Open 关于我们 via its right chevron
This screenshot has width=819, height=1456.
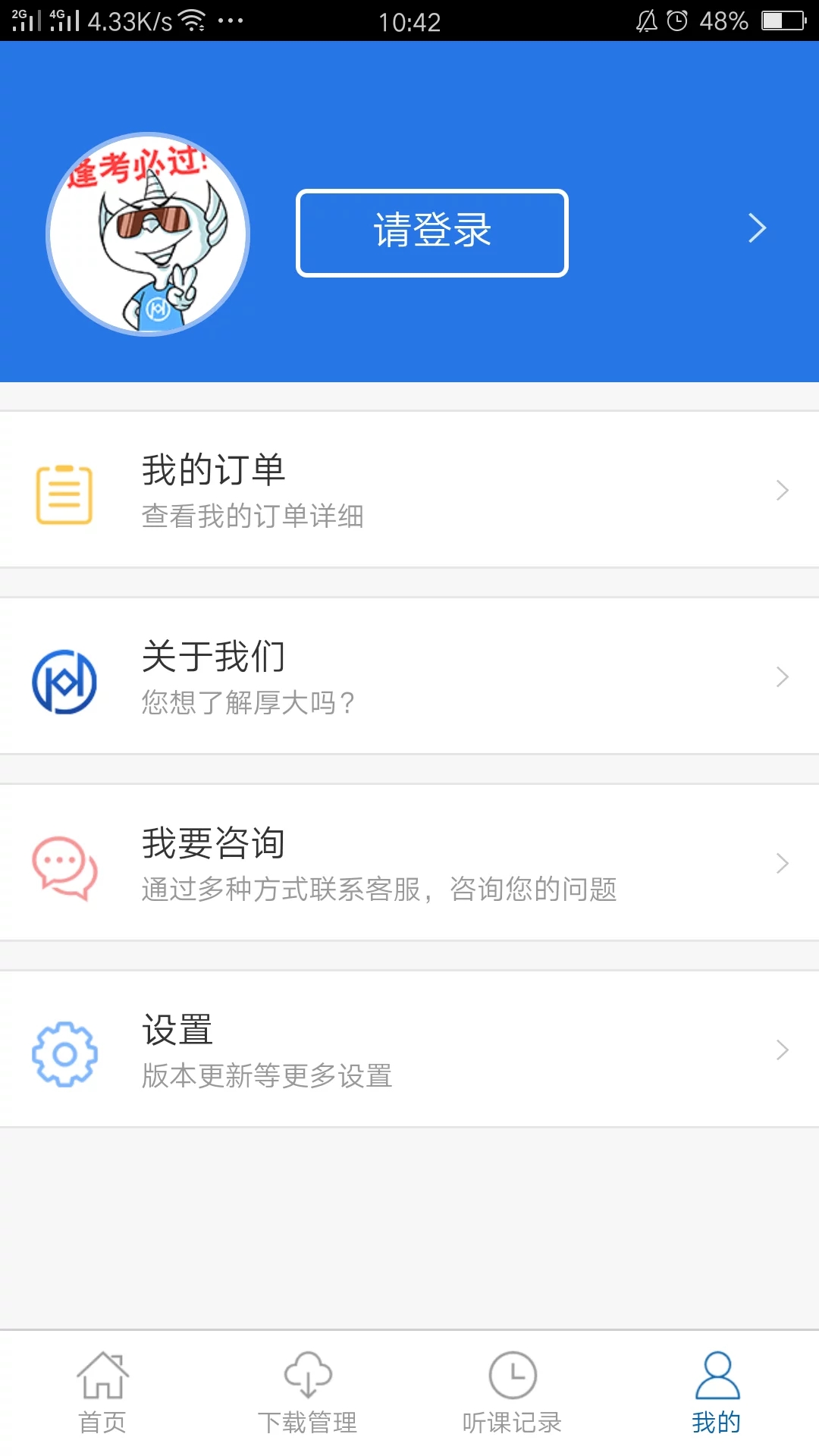point(782,676)
